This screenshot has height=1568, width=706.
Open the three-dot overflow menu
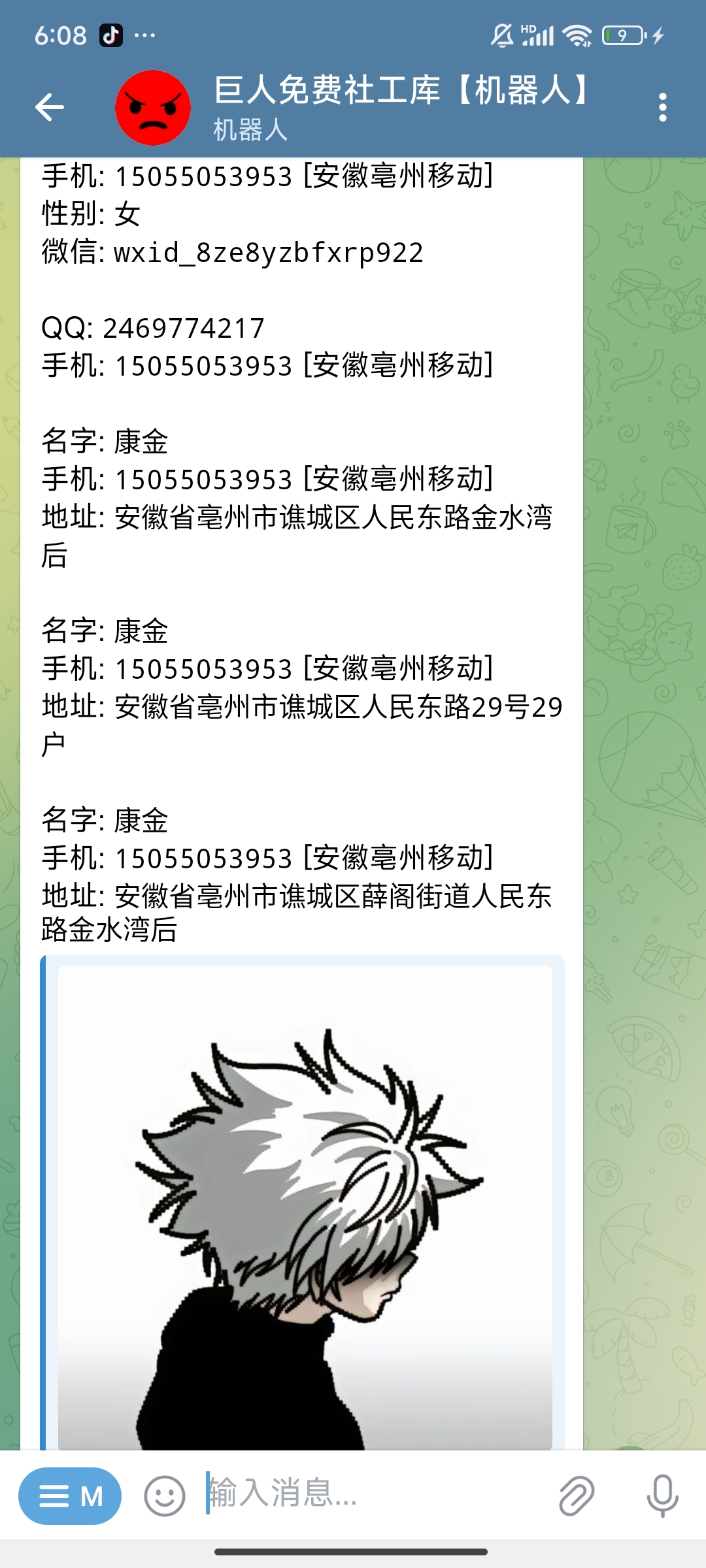coord(663,107)
